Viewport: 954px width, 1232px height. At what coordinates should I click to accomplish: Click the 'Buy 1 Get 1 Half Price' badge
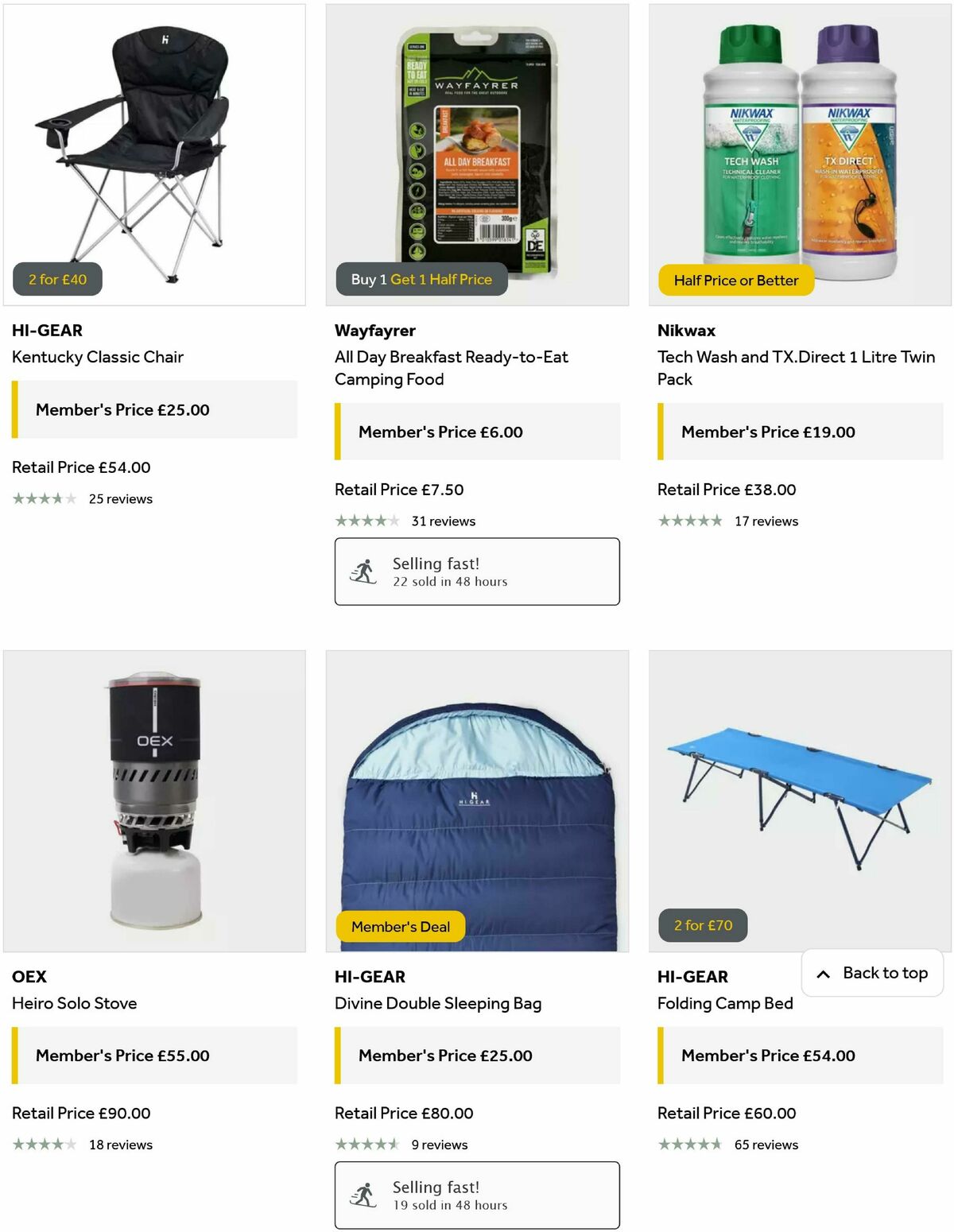click(421, 279)
